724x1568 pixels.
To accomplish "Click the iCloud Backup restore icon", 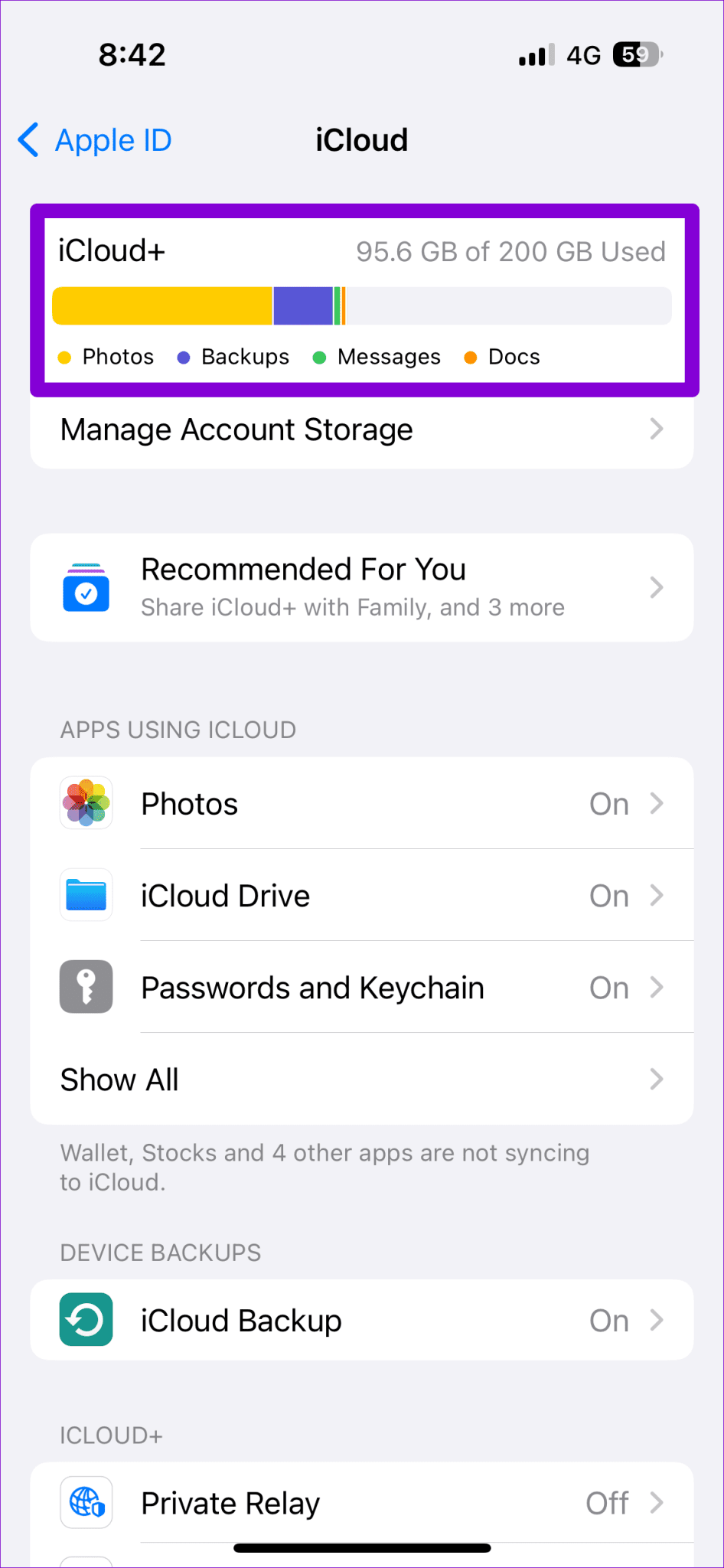I will pyautogui.click(x=86, y=1319).
